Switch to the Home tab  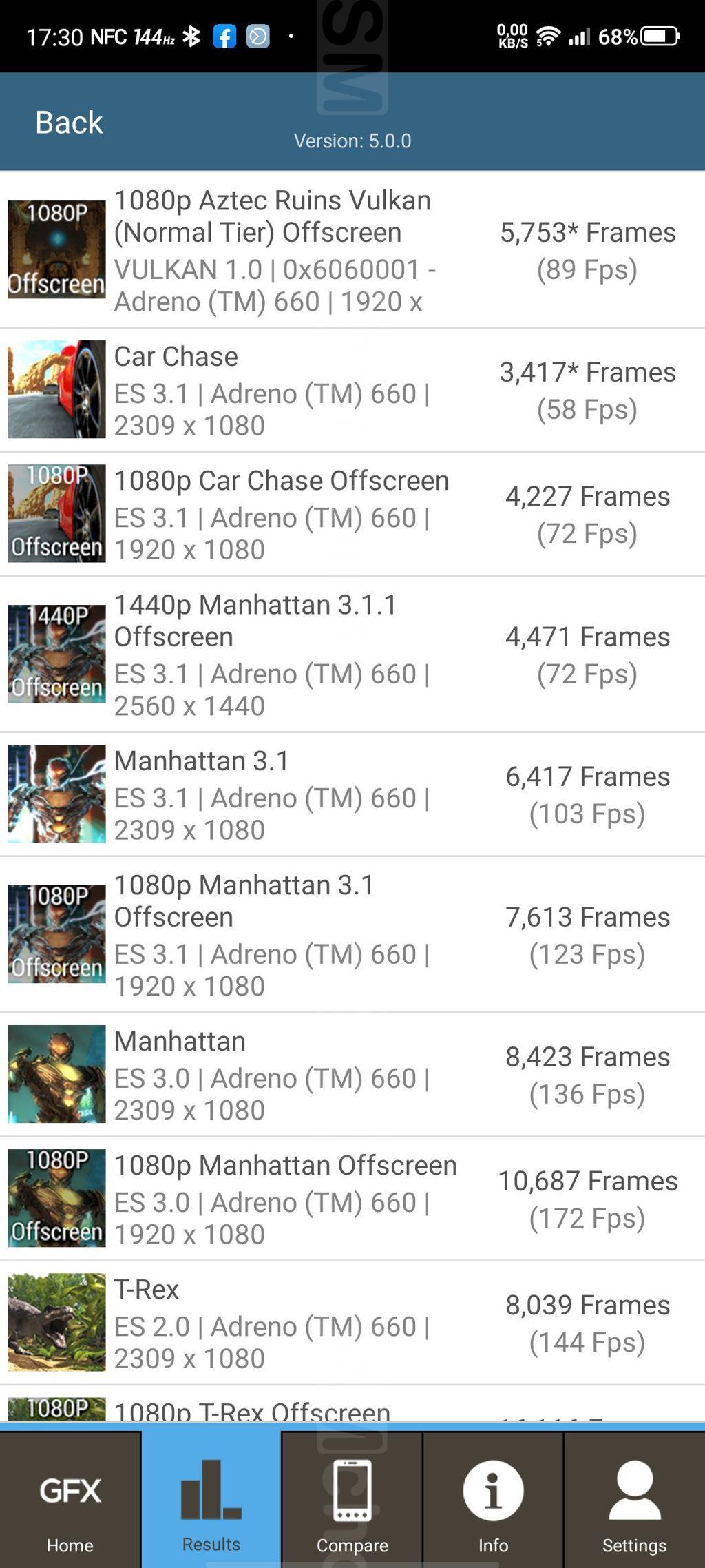70,1502
